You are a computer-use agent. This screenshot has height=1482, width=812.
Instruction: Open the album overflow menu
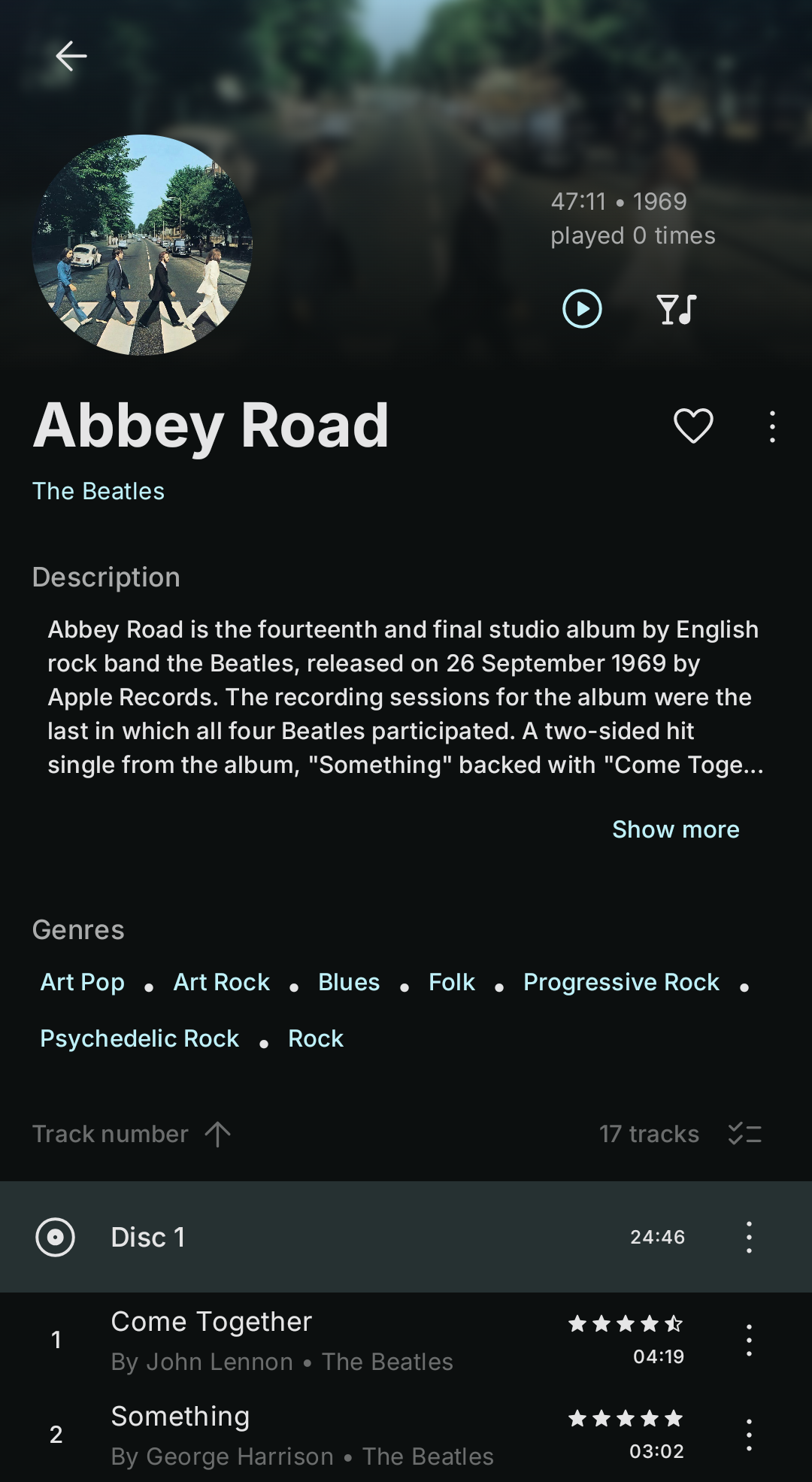772,426
